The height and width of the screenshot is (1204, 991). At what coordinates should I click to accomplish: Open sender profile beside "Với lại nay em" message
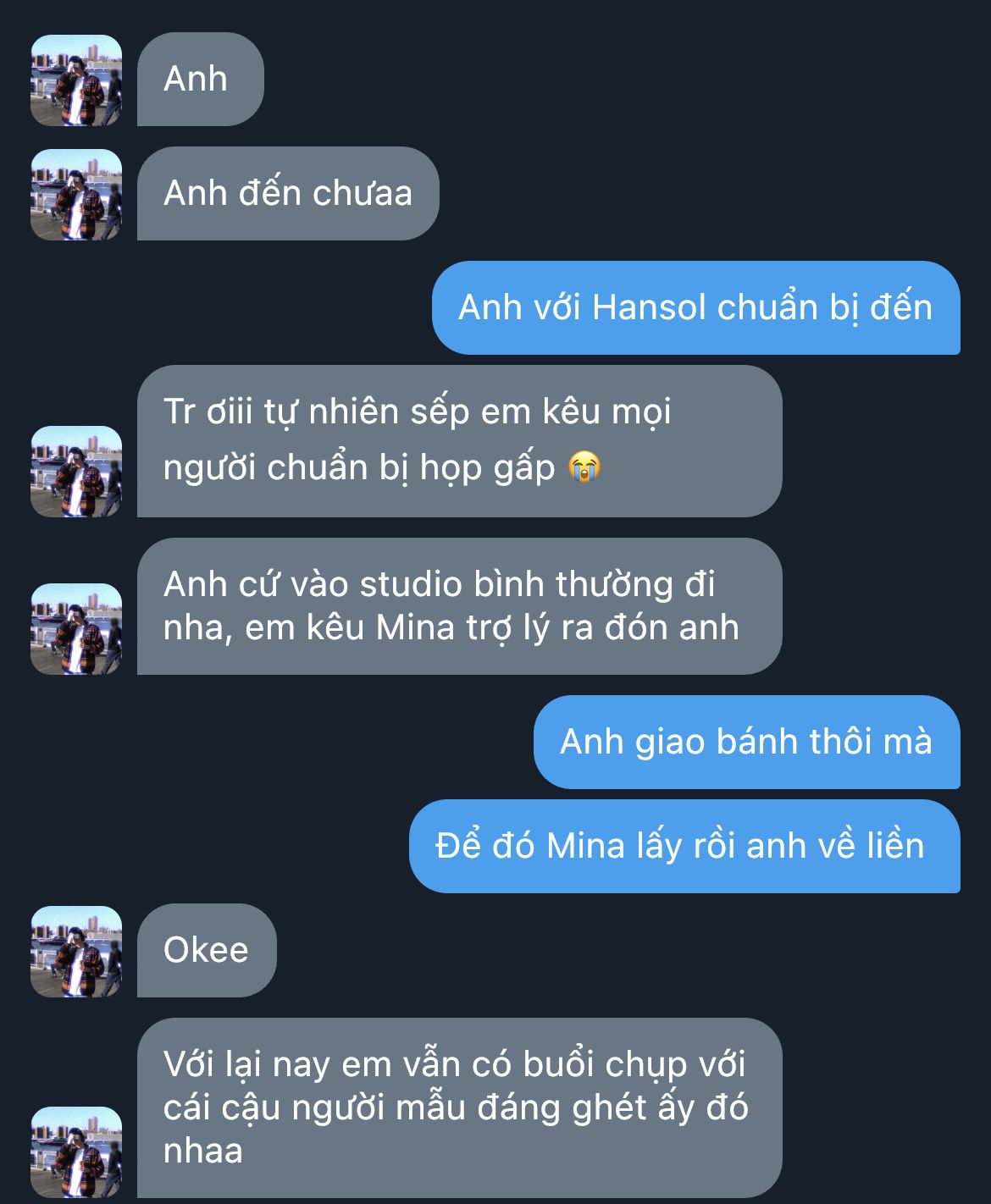tap(76, 1152)
